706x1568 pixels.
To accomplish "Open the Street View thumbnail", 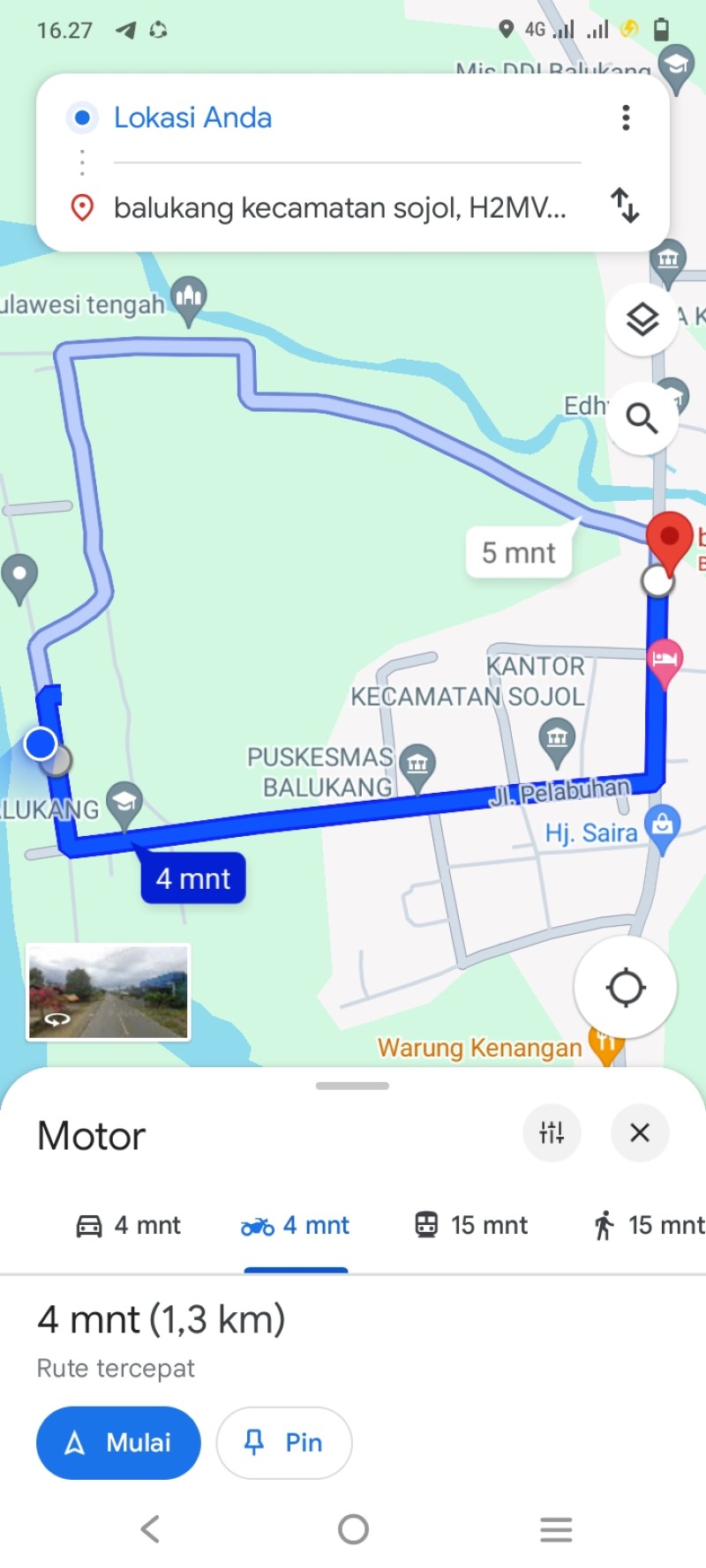I will coord(109,992).
